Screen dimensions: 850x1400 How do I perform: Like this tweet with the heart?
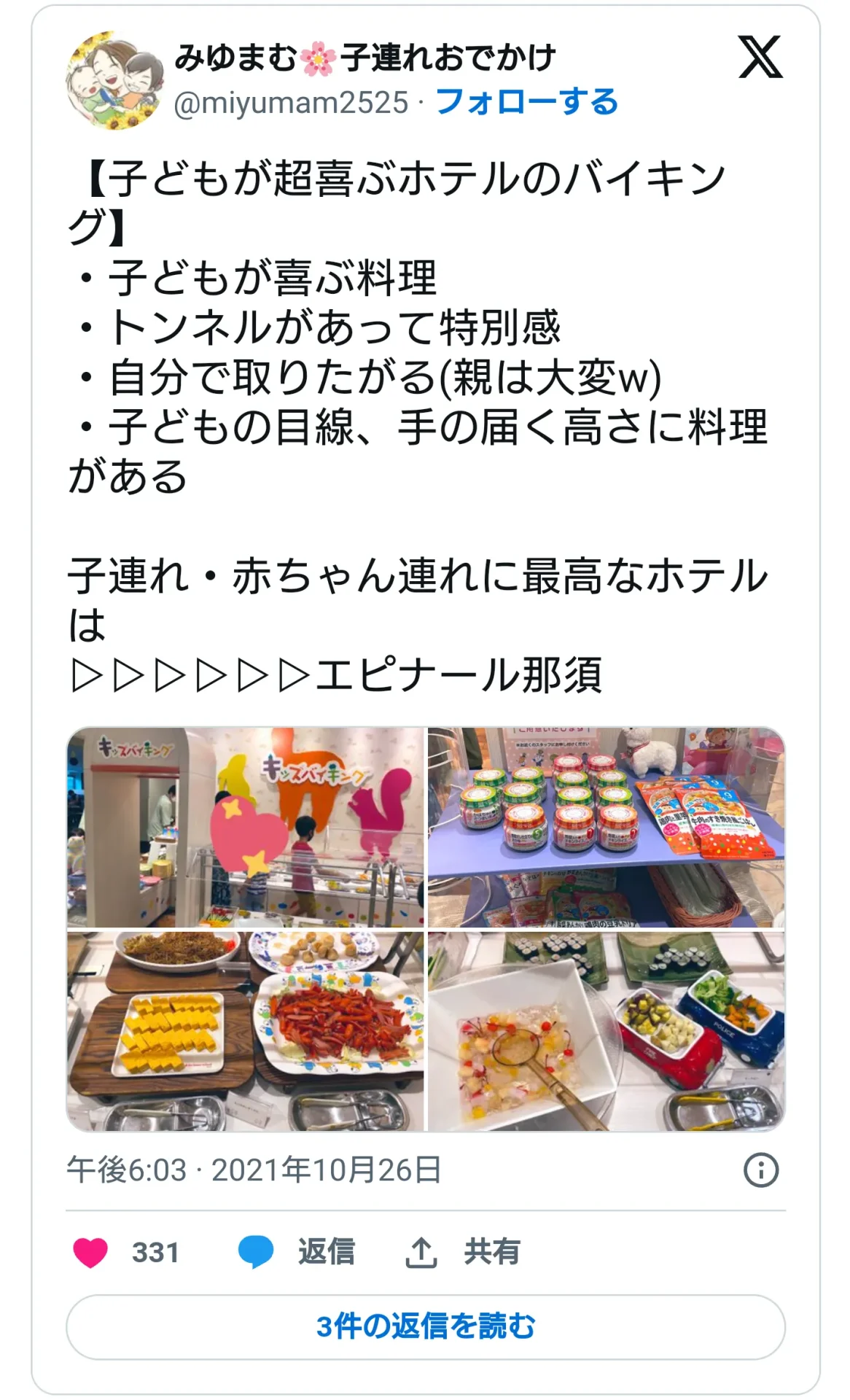coord(91,1252)
